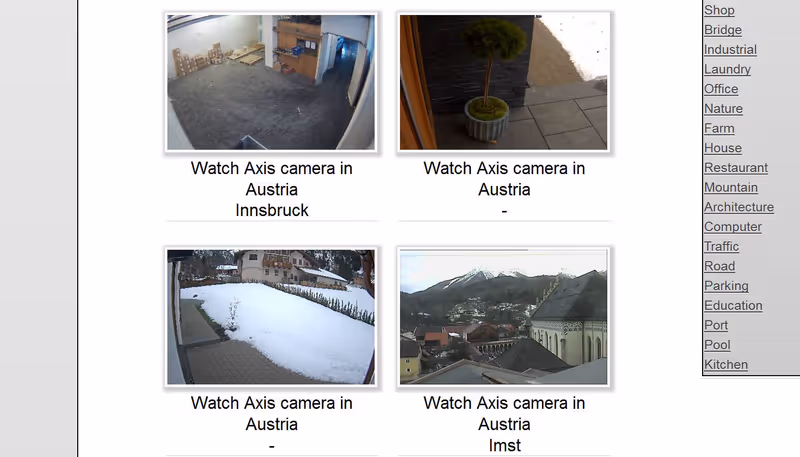The width and height of the screenshot is (800, 457).
Task: Open the House category link
Action: [723, 148]
